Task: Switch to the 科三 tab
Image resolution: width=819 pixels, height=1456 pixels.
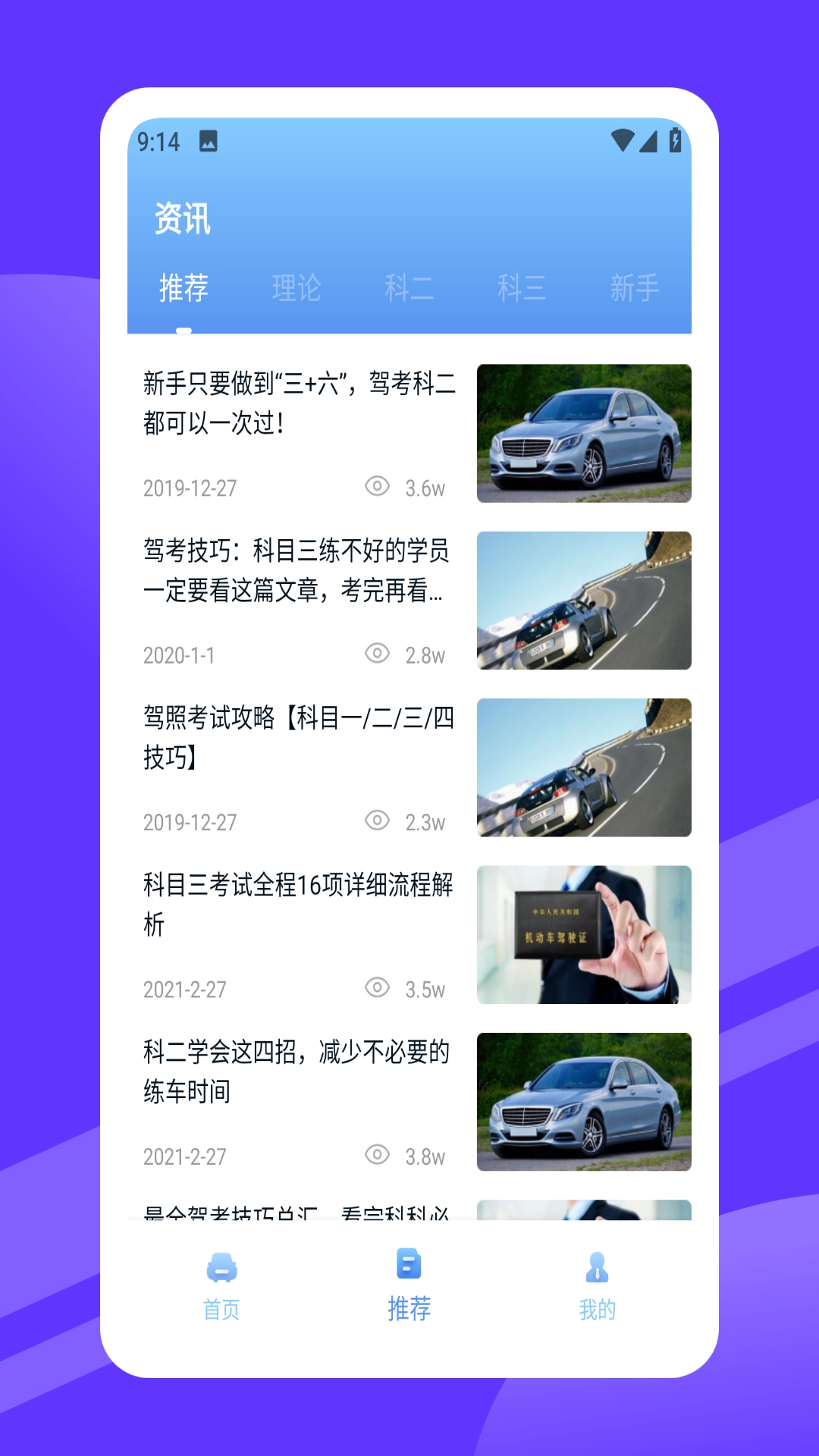Action: (x=522, y=288)
